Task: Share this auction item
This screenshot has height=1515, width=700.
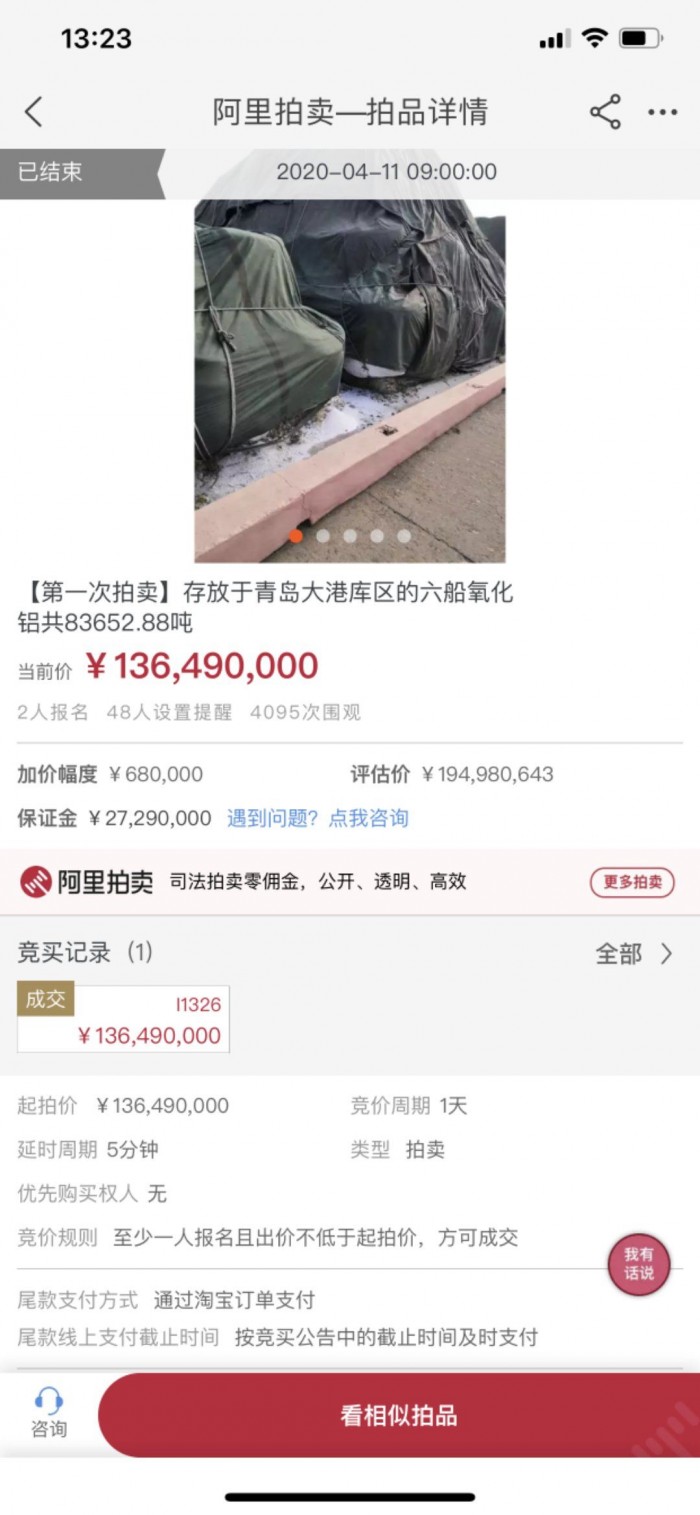Action: (x=605, y=111)
